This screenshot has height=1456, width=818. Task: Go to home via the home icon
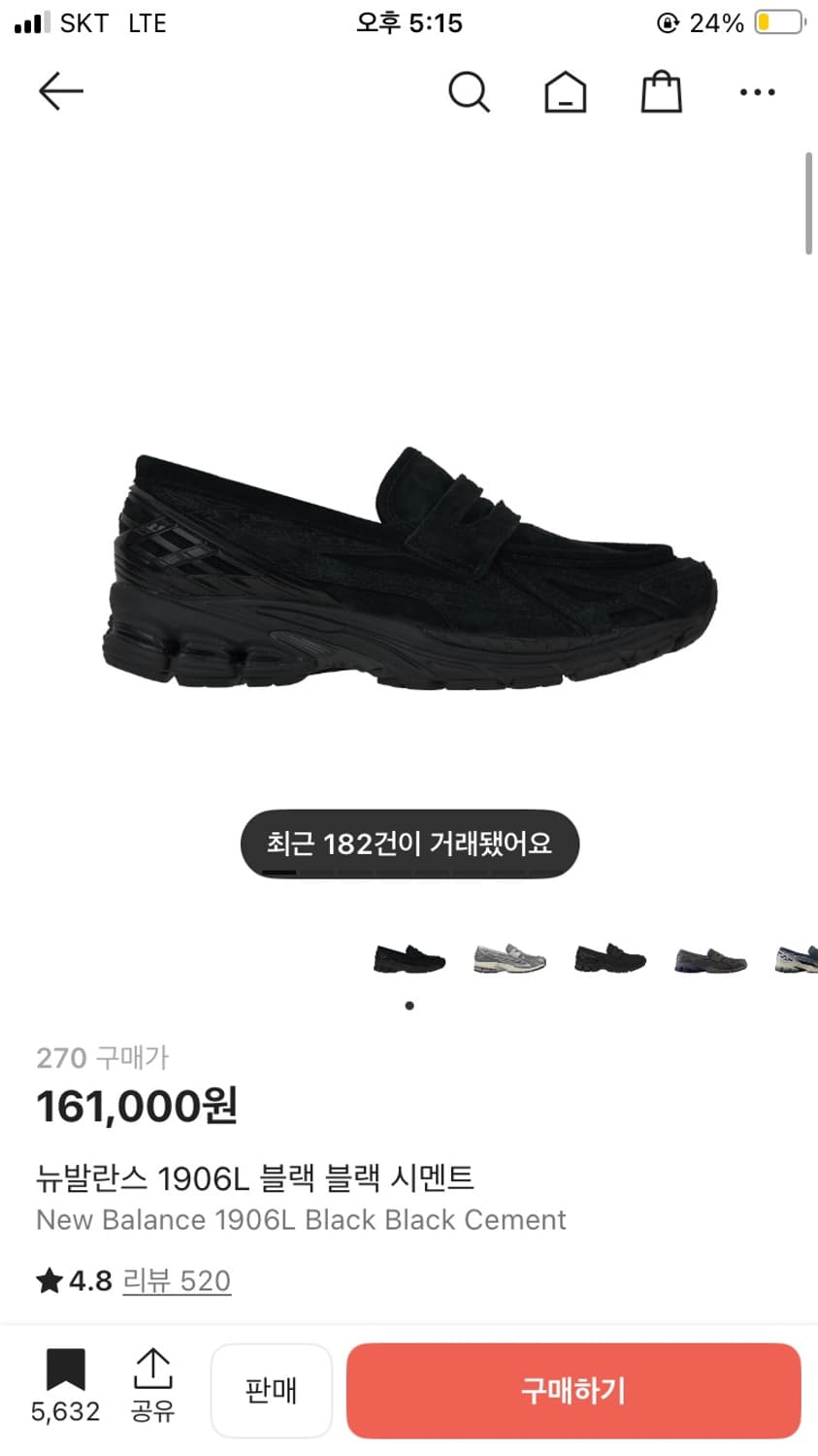[x=565, y=91]
